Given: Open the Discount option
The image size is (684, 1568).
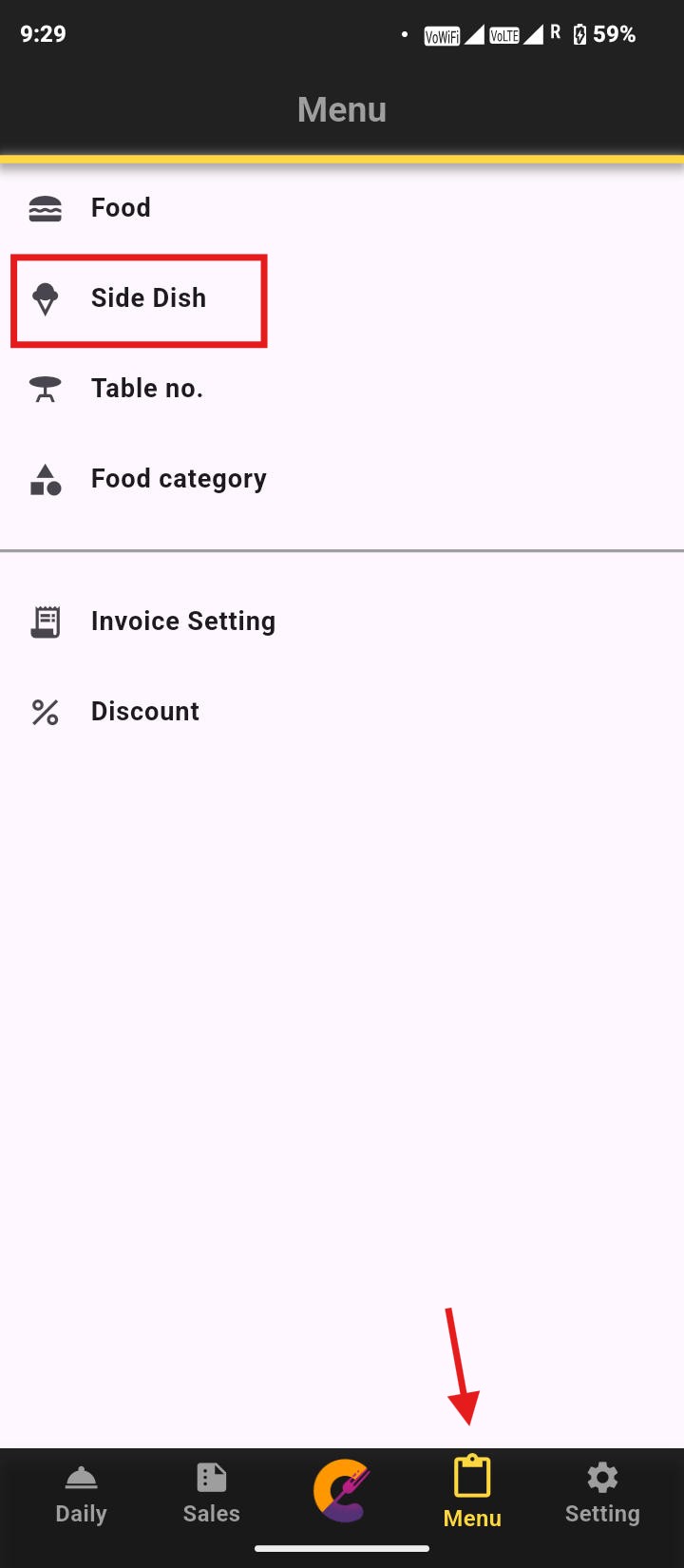Looking at the screenshot, I should pos(144,712).
